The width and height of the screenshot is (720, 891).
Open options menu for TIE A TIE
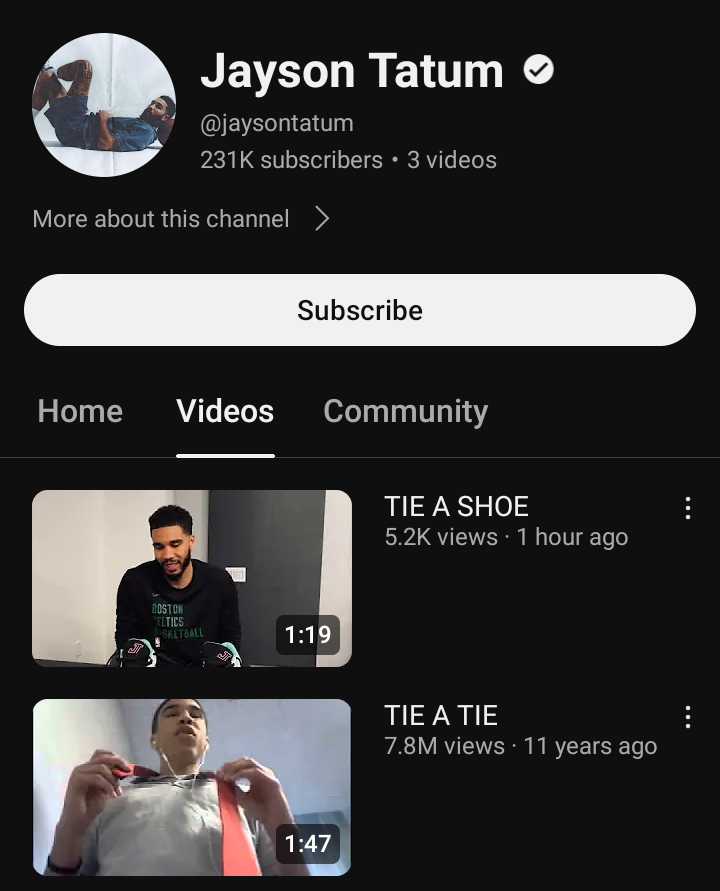[688, 717]
